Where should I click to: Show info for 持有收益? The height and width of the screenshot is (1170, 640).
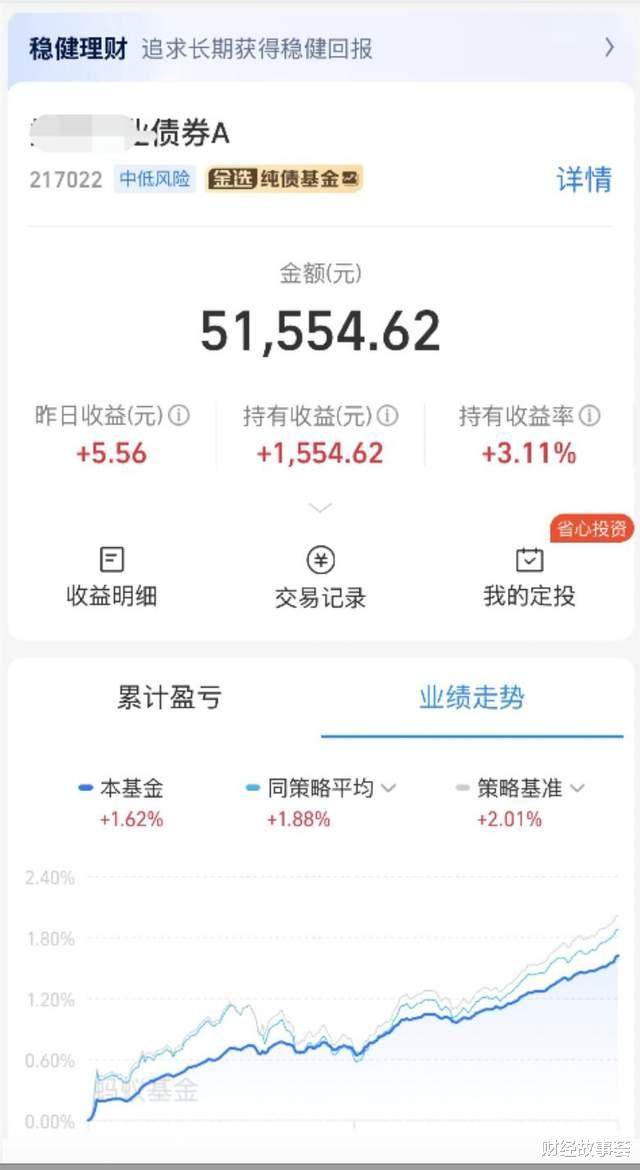tap(387, 416)
